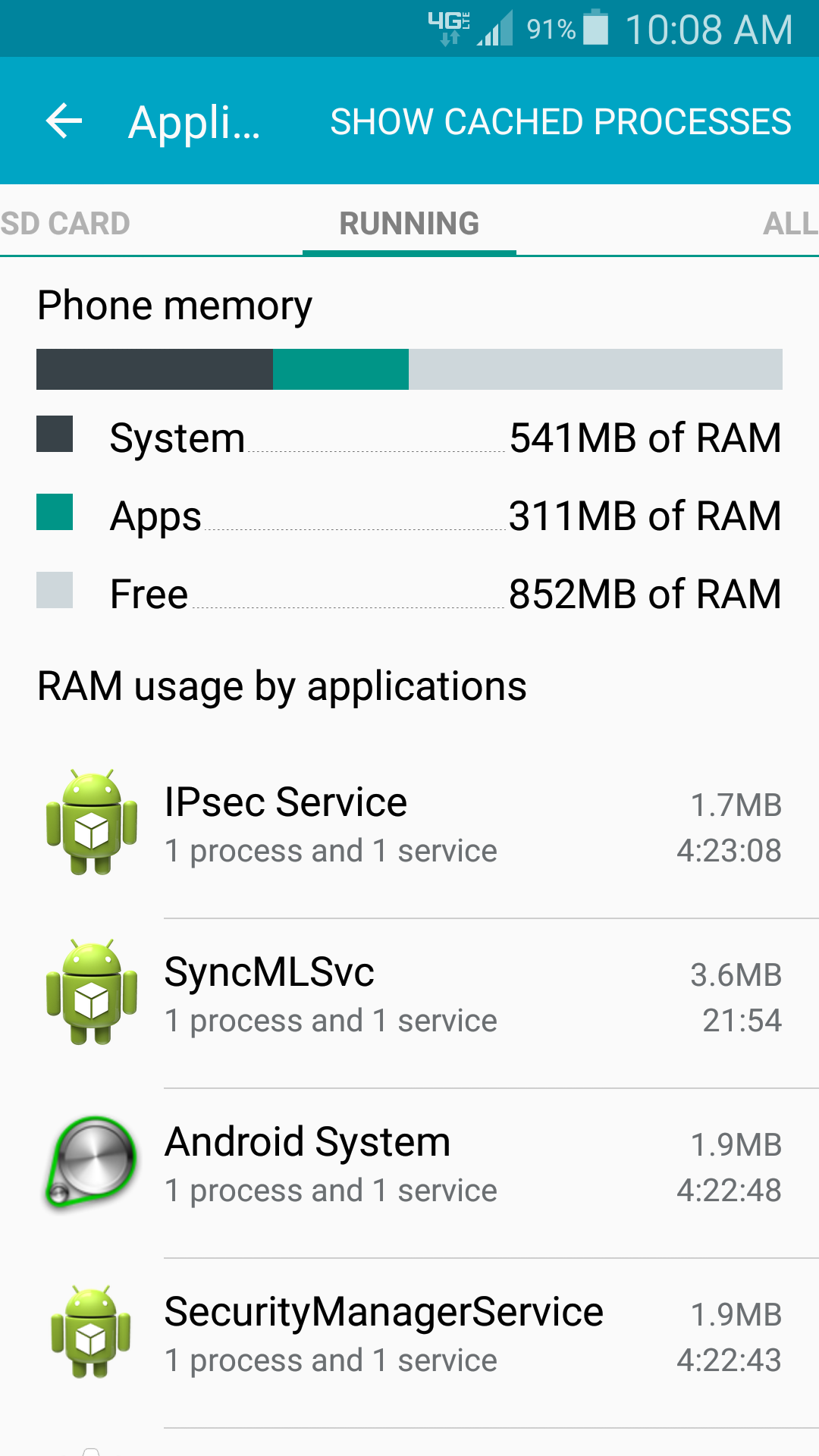
Task: Tap Show Cached Processes
Action: (x=560, y=122)
